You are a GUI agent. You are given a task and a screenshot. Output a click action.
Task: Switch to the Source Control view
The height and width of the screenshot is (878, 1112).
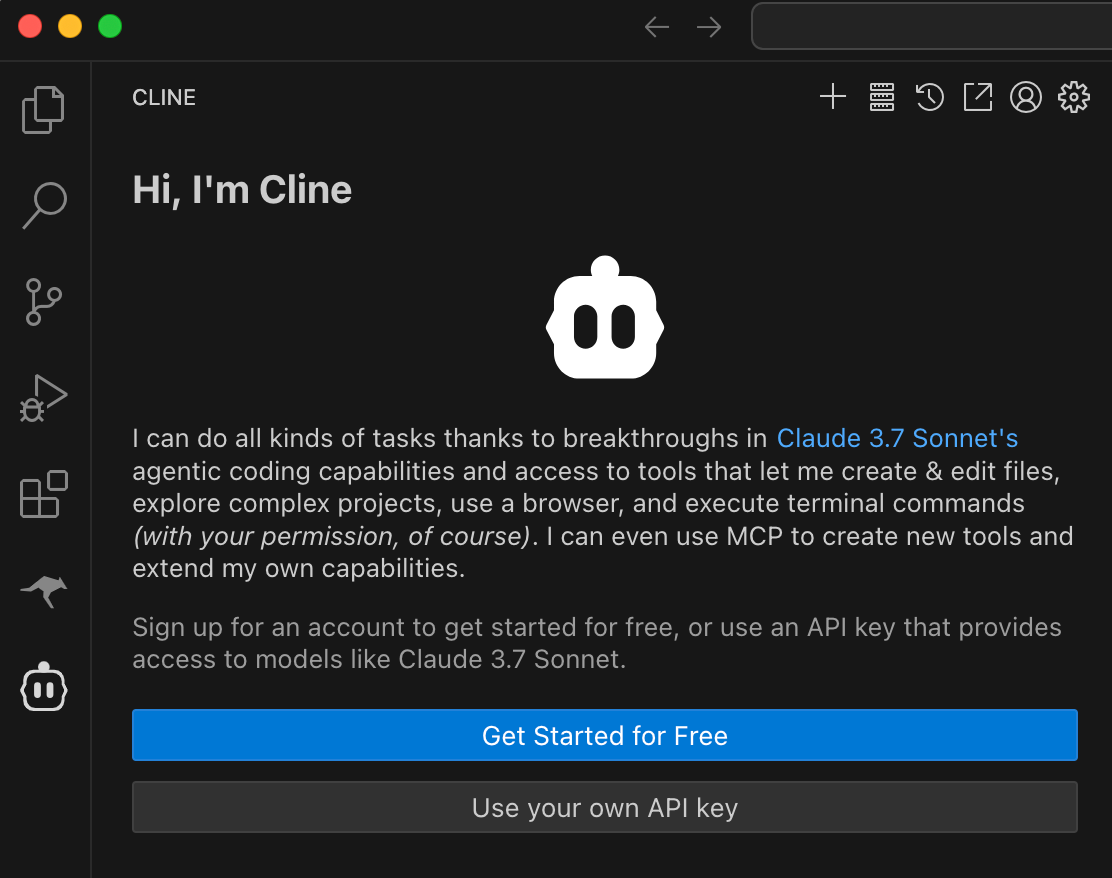tap(43, 301)
